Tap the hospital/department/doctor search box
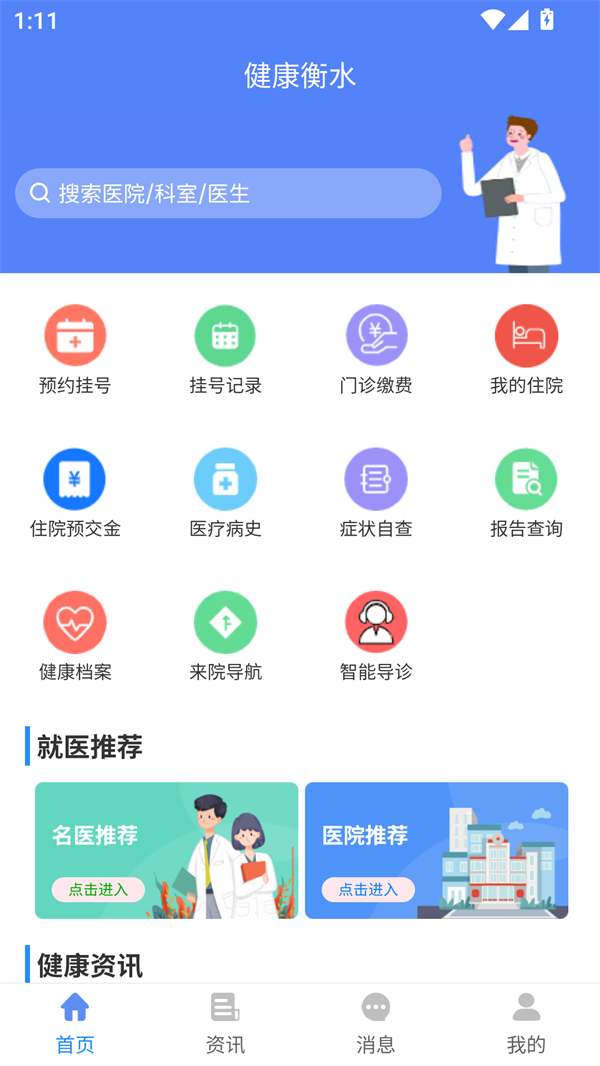This screenshot has width=600, height=1066. point(228,193)
